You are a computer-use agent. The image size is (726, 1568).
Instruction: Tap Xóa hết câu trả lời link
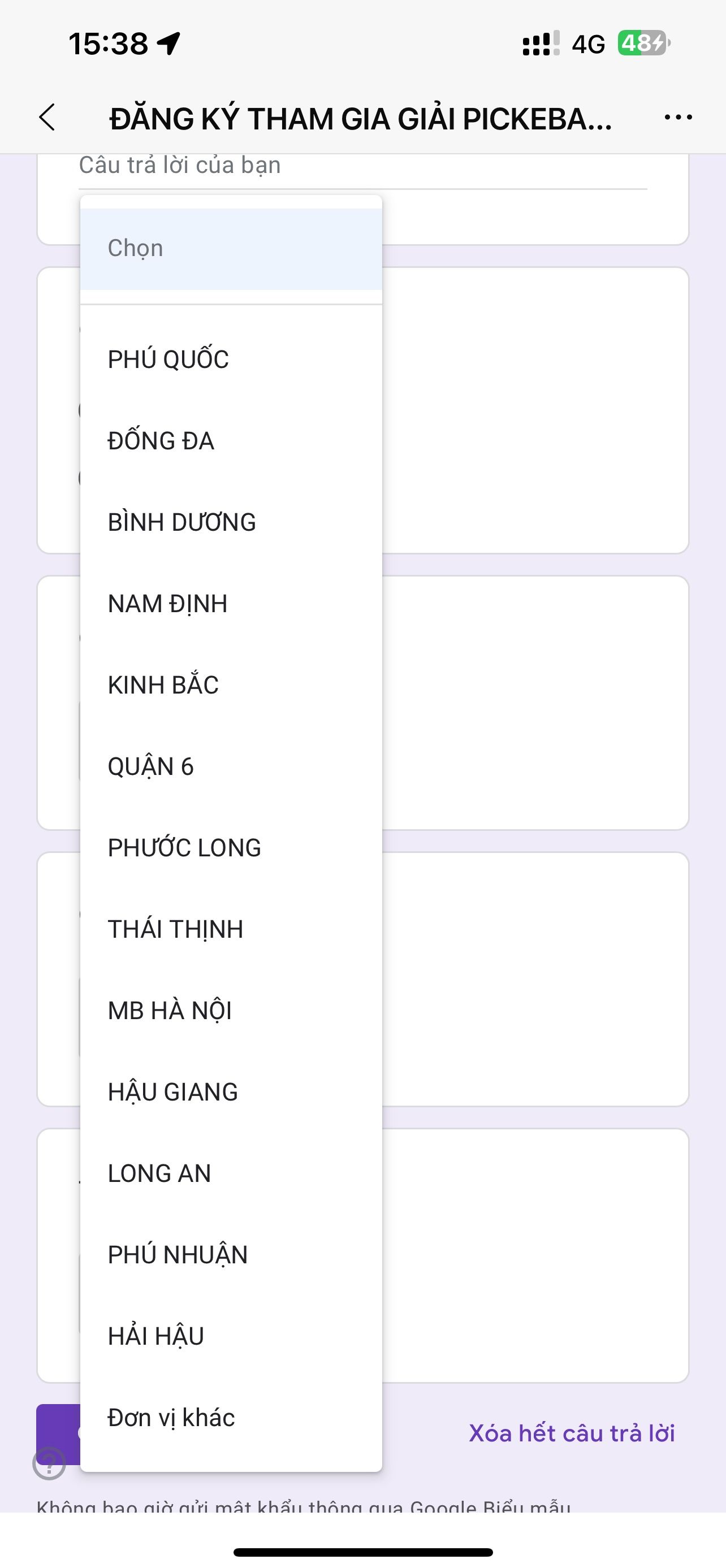point(571,1433)
